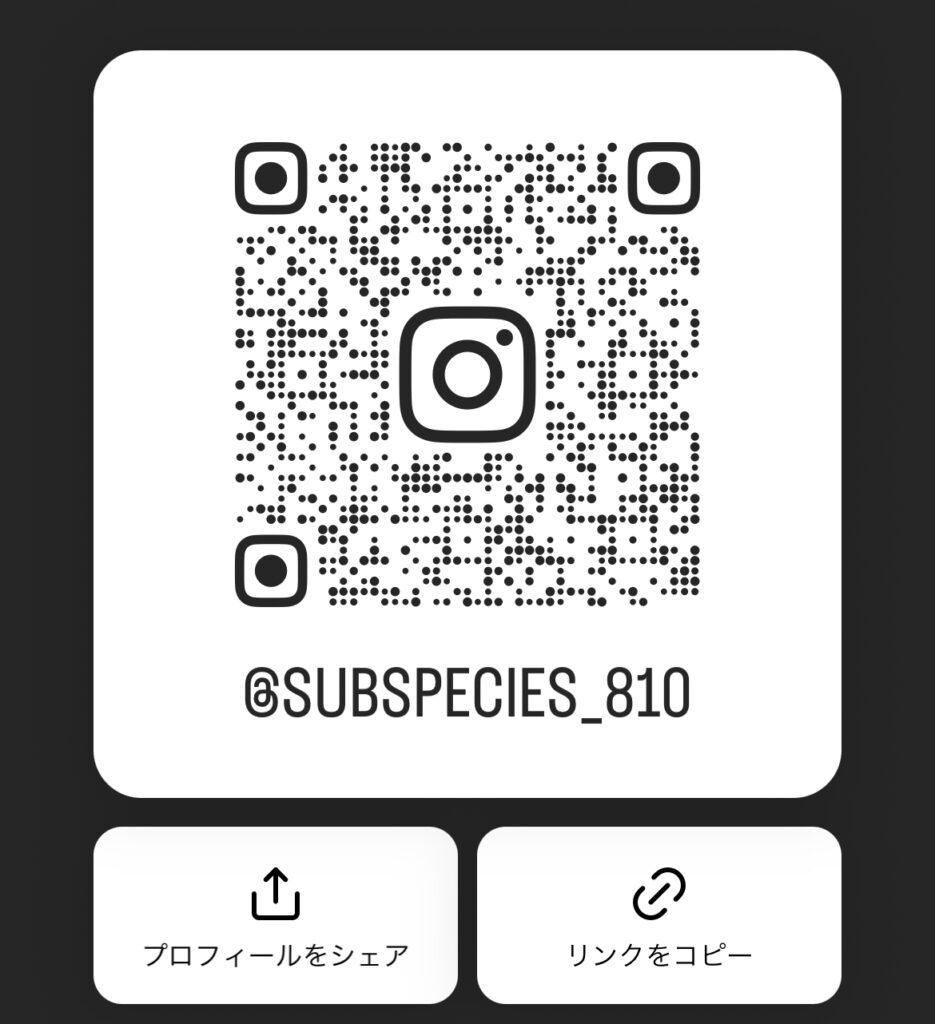Screen dimensions: 935x1024
Task: Tap the プロフィールをシェア button
Action: pos(275,914)
